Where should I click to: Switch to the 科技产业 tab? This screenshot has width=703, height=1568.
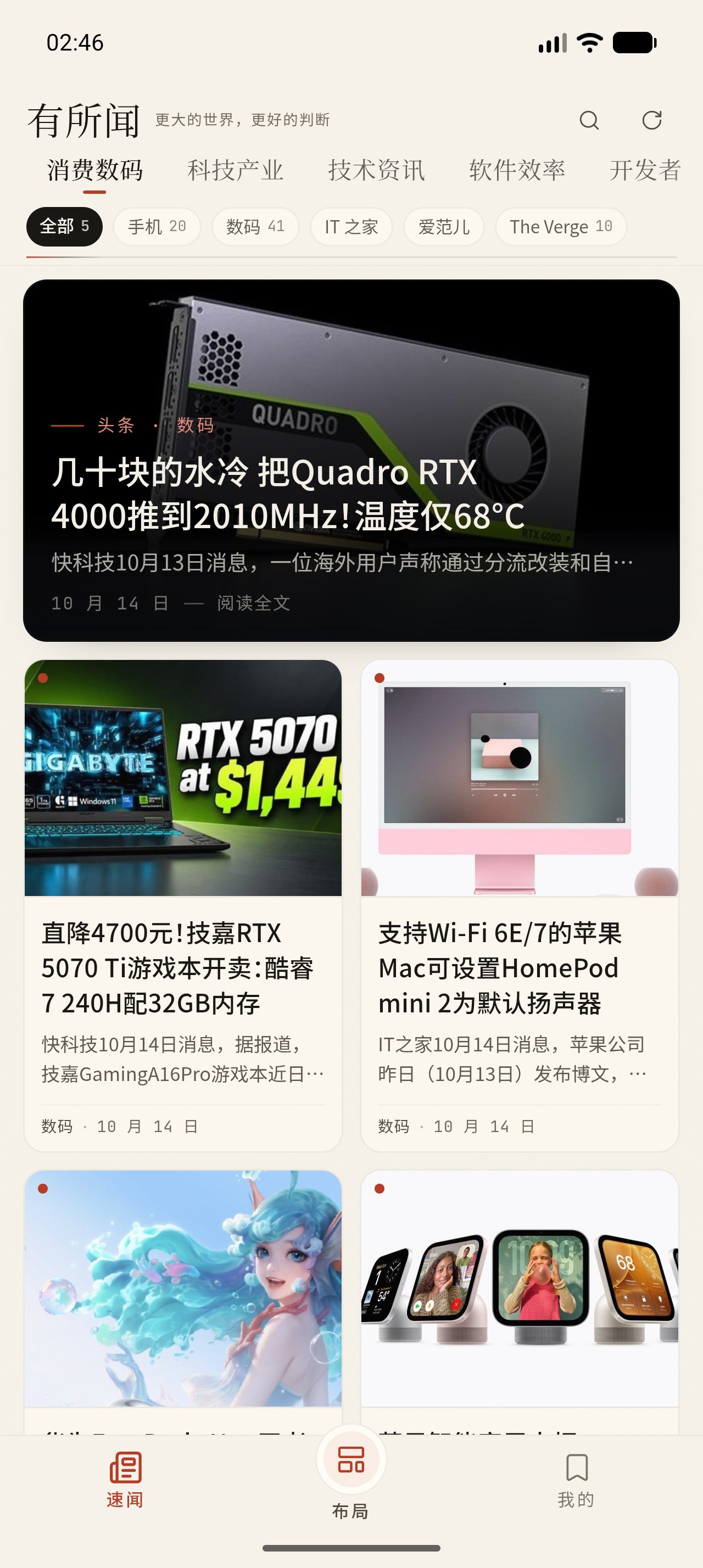coord(236,170)
